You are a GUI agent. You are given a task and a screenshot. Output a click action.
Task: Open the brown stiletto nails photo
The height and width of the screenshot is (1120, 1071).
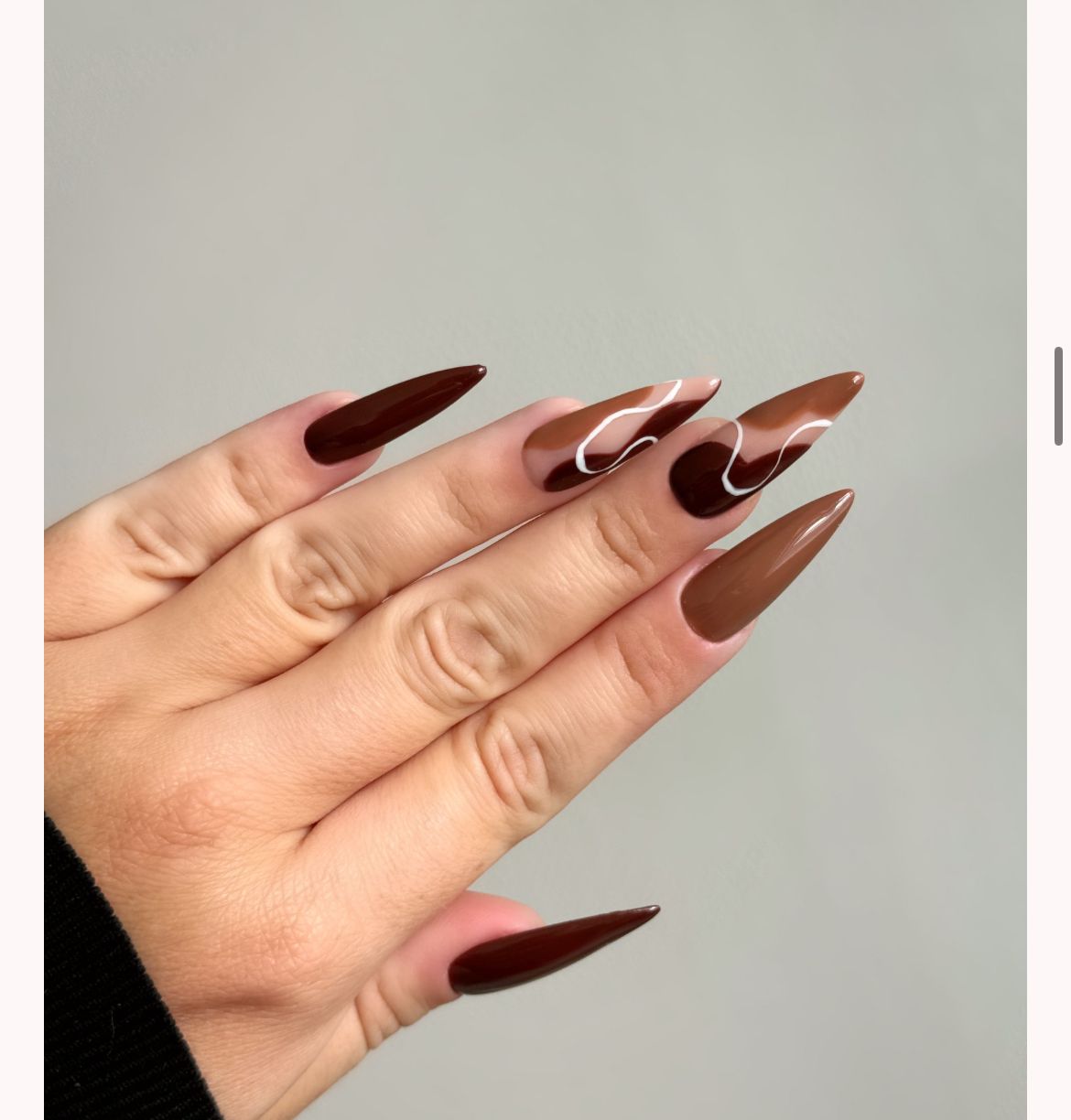[x=535, y=560]
